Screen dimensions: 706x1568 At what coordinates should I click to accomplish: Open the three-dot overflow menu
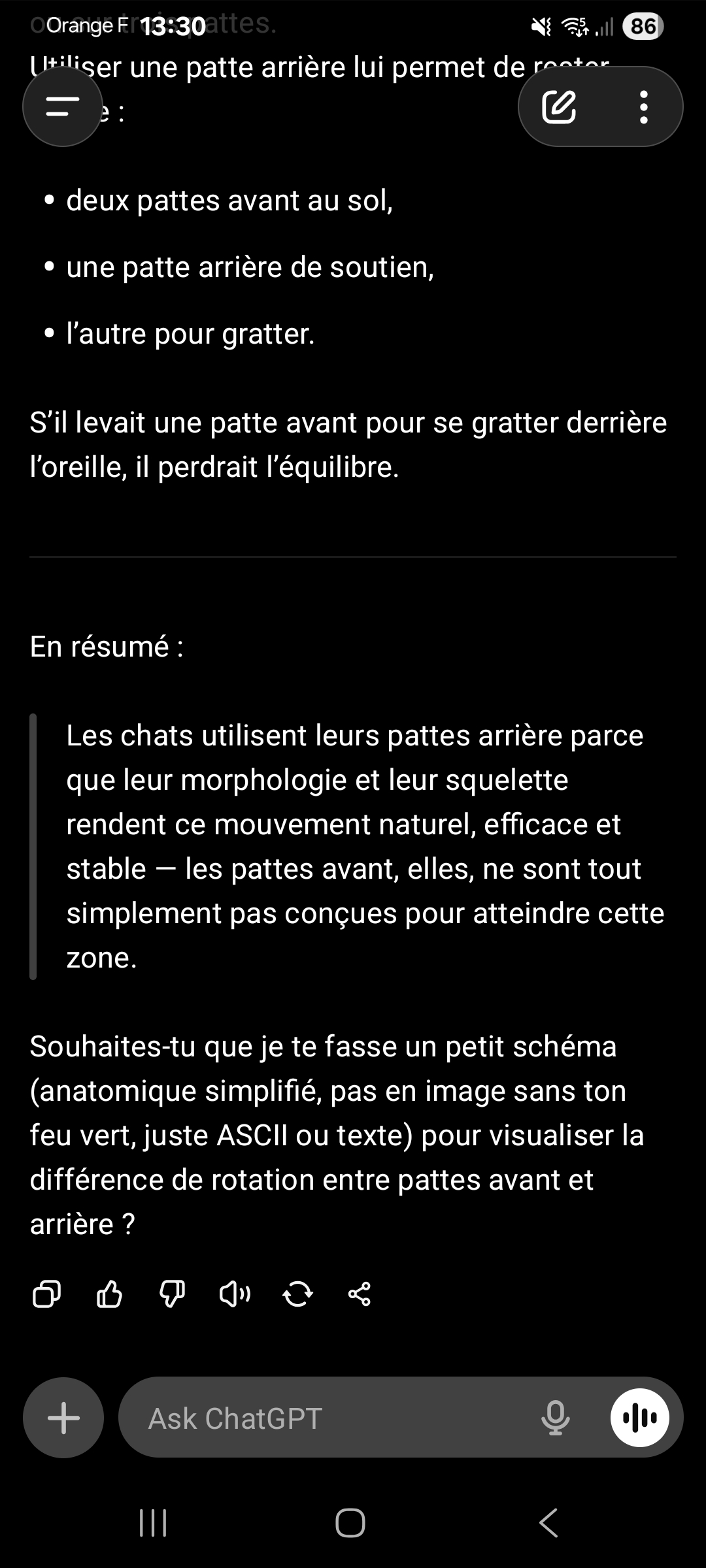pos(644,107)
